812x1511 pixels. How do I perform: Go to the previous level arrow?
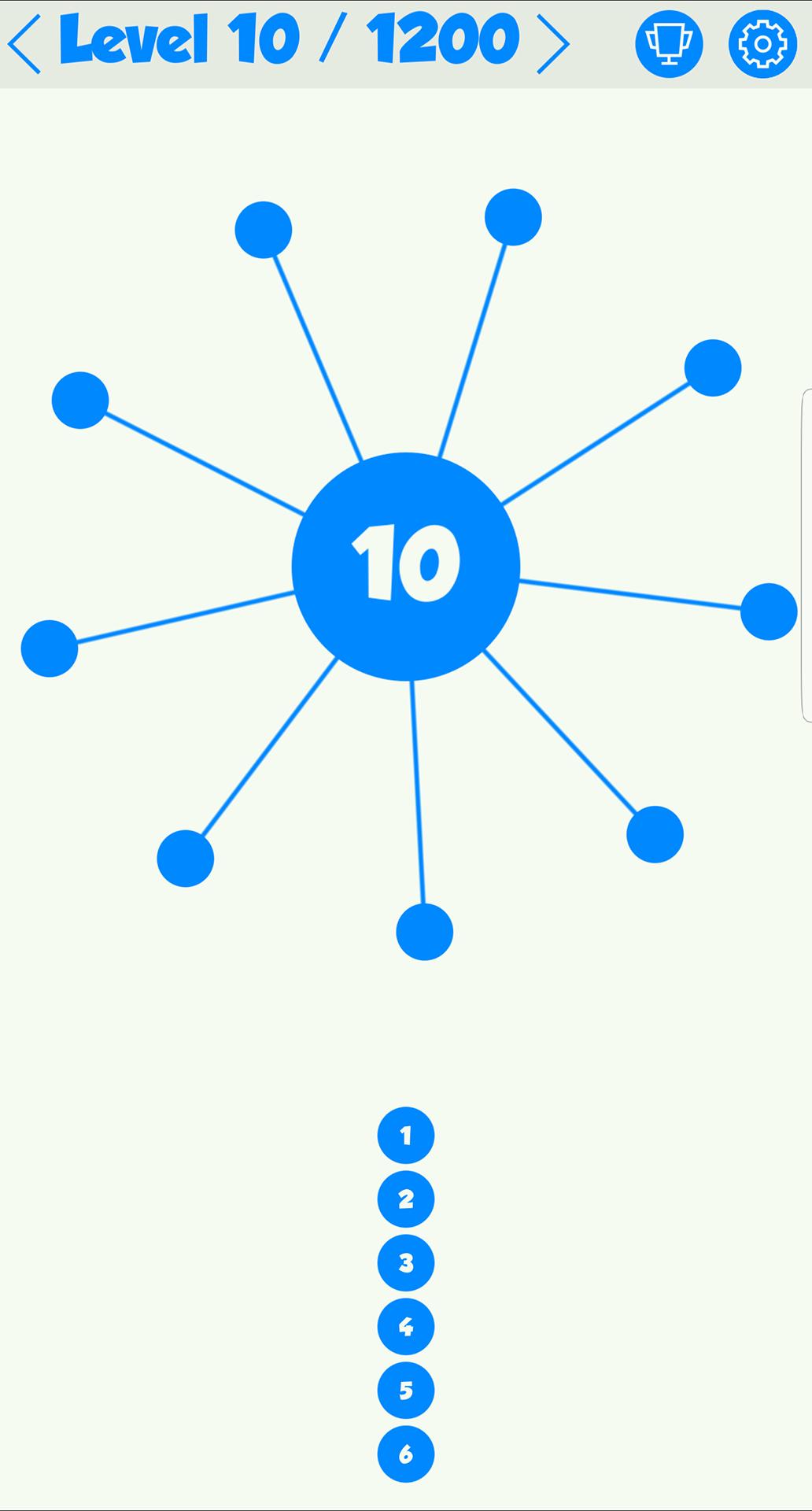[x=24, y=43]
